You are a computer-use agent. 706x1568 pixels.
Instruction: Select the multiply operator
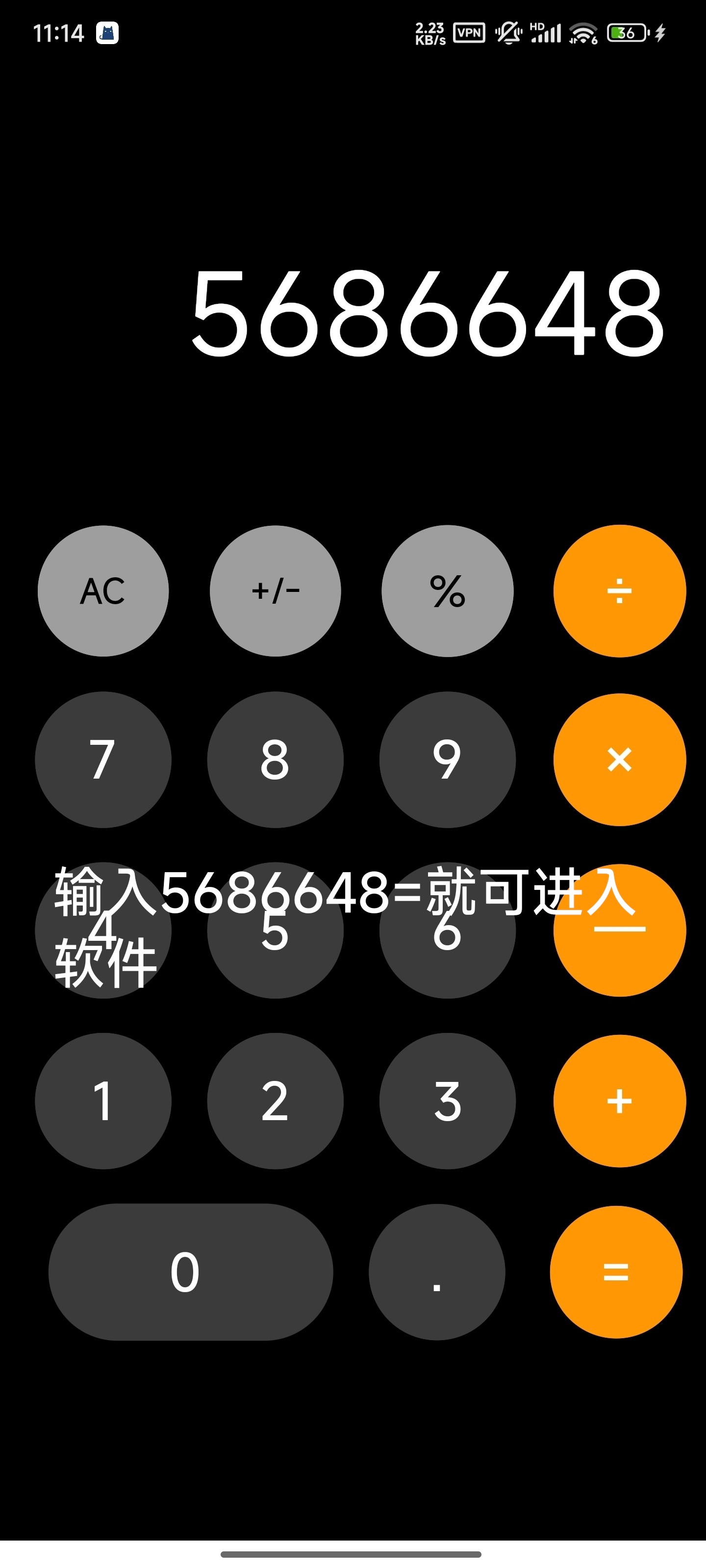click(620, 759)
